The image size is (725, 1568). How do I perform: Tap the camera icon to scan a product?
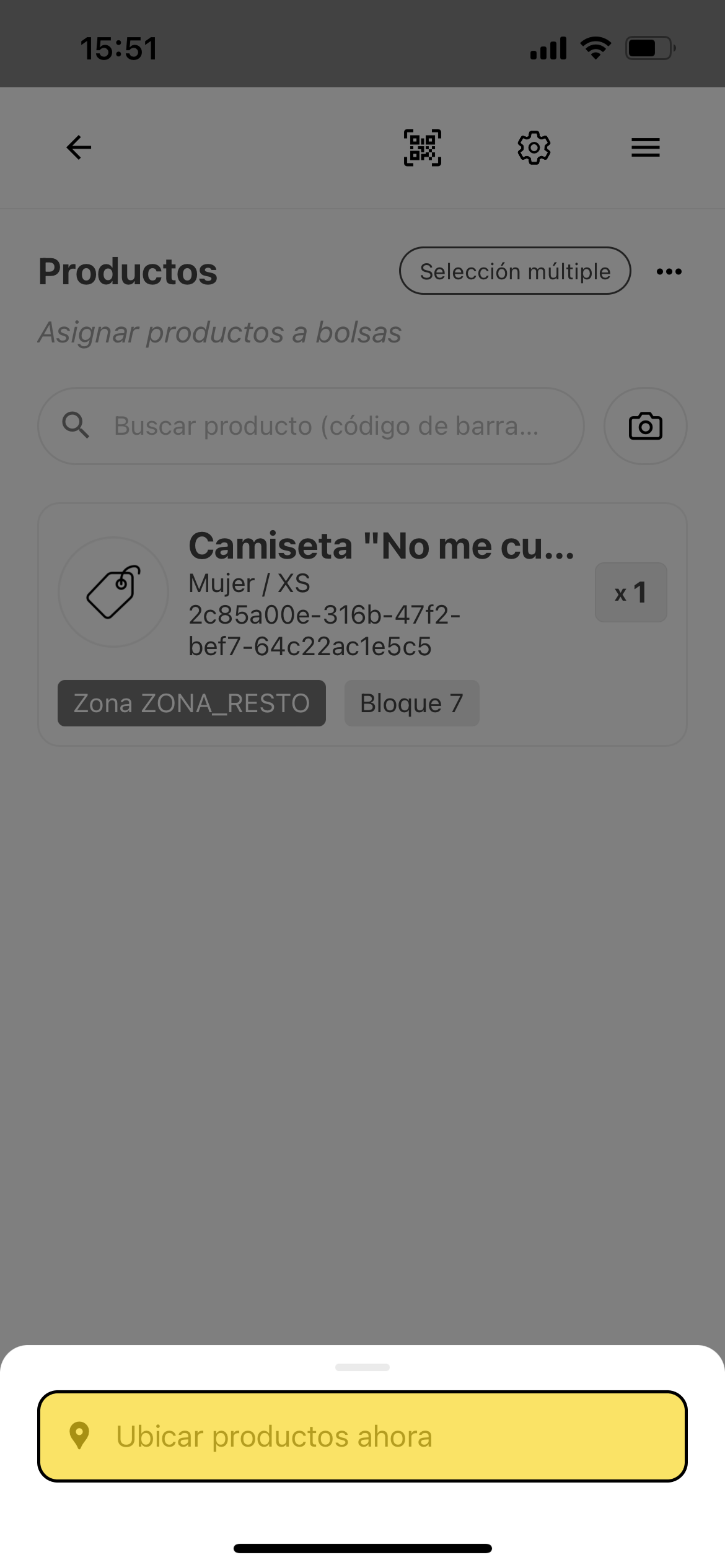pos(645,425)
